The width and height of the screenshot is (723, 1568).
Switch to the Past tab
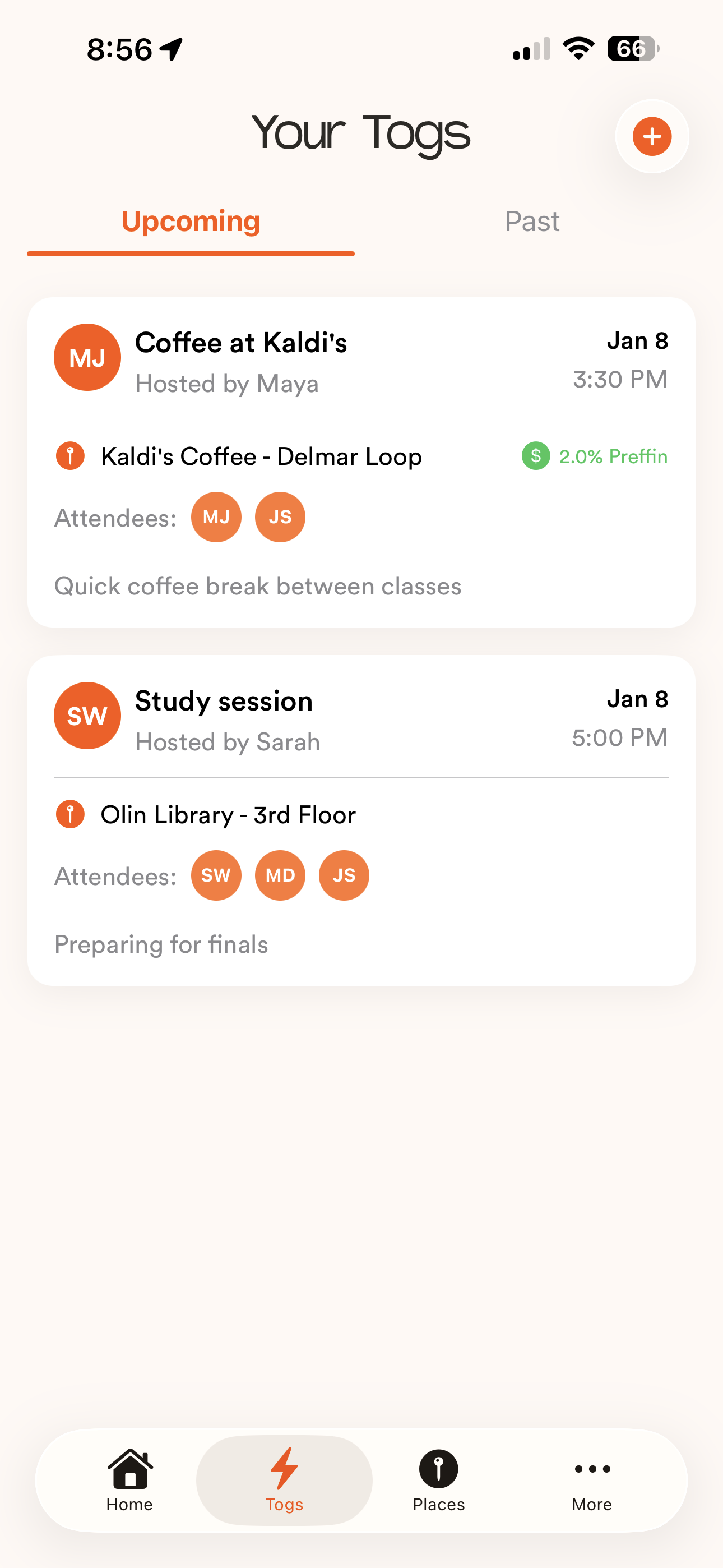532,222
